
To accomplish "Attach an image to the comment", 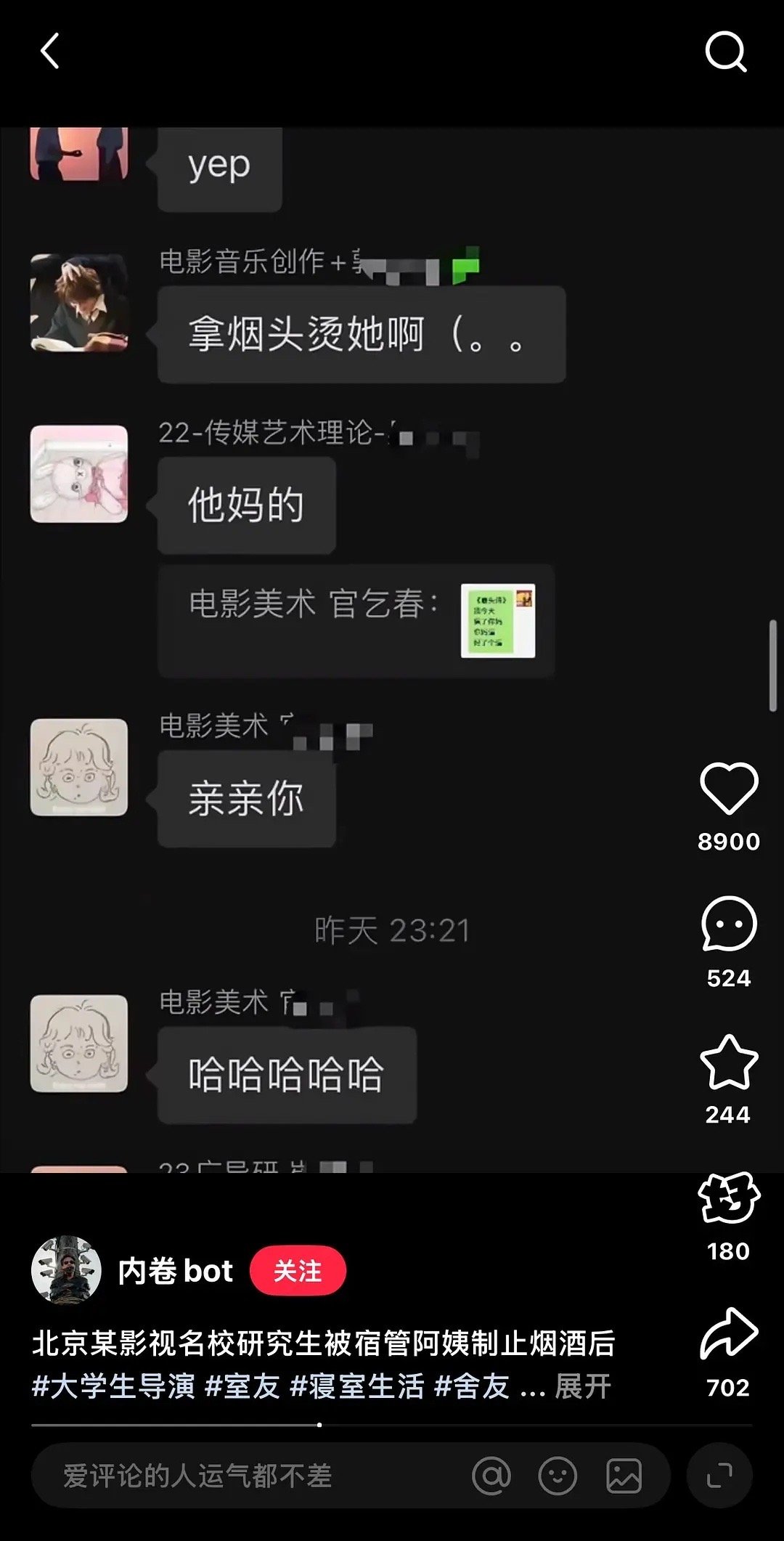I will pos(624,1476).
